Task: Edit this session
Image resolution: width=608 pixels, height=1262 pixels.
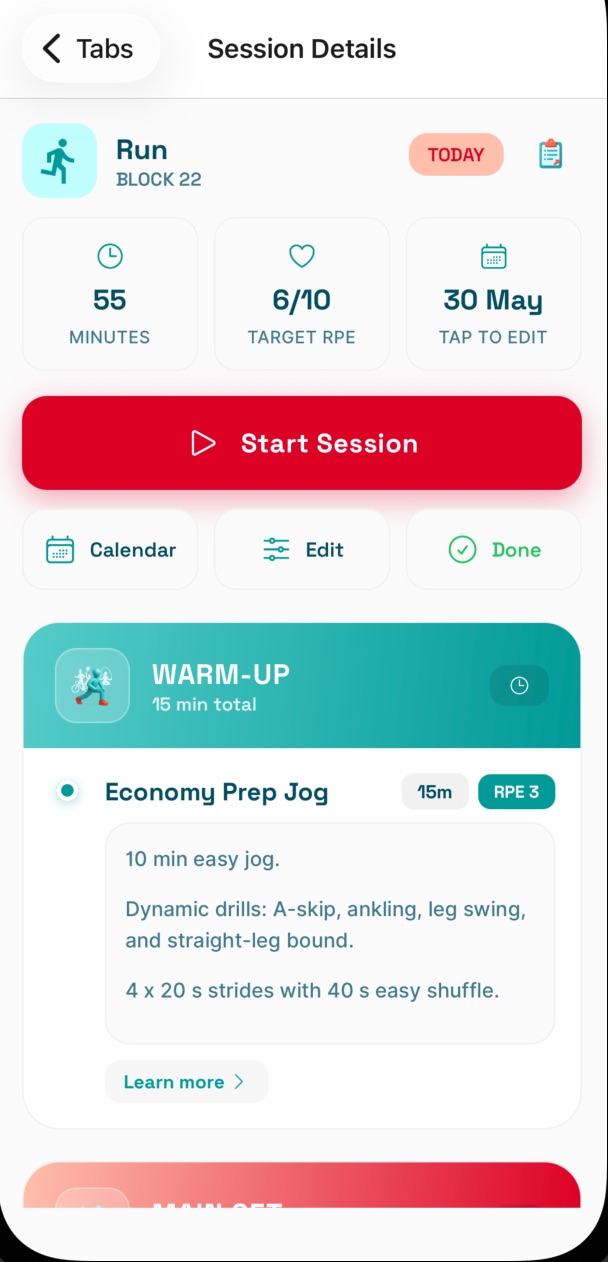Action: tap(302, 550)
